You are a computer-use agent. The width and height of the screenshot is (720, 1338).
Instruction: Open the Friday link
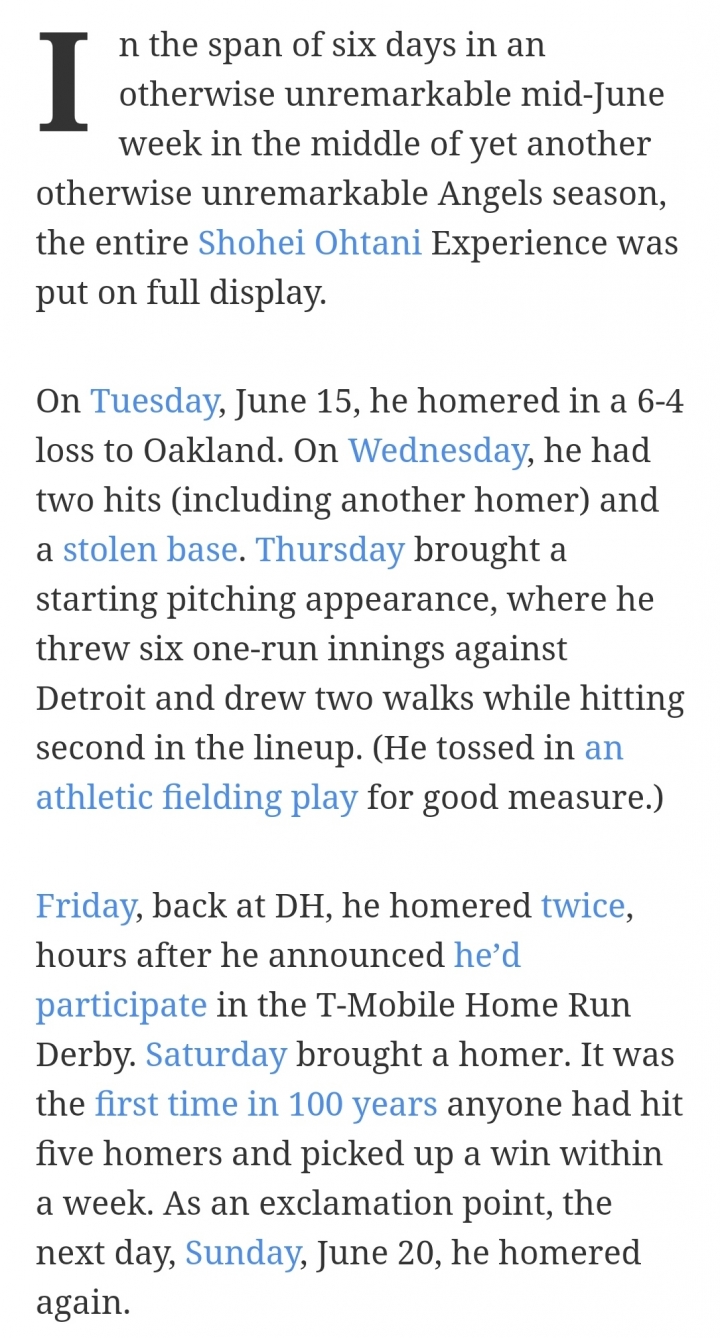tap(85, 906)
